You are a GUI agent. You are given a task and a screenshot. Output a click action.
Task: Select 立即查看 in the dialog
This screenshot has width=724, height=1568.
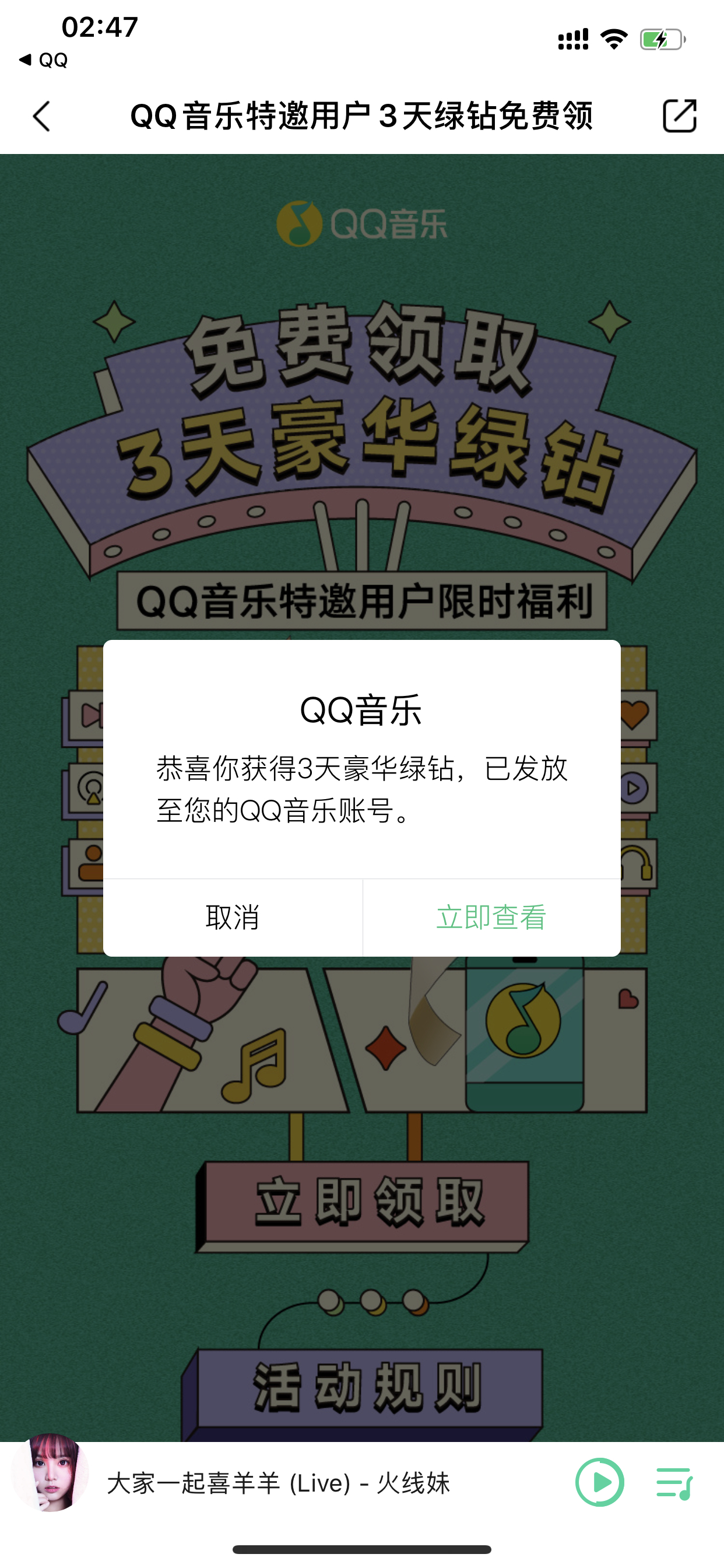(x=491, y=918)
